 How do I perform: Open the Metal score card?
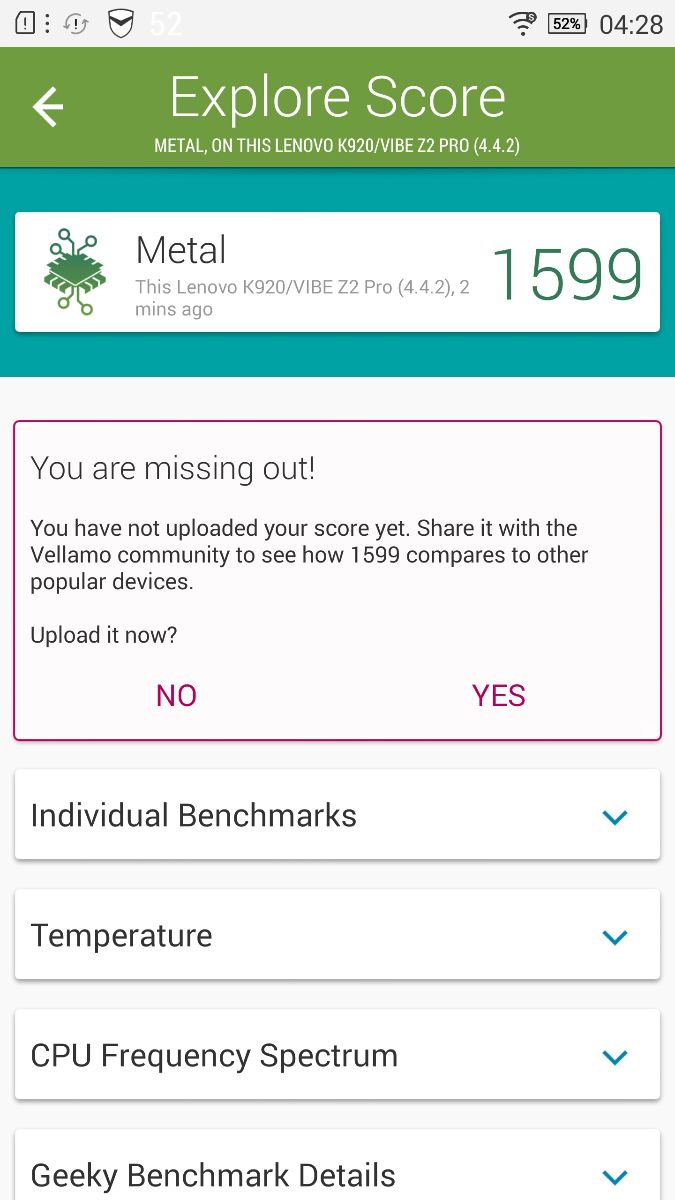(x=337, y=272)
